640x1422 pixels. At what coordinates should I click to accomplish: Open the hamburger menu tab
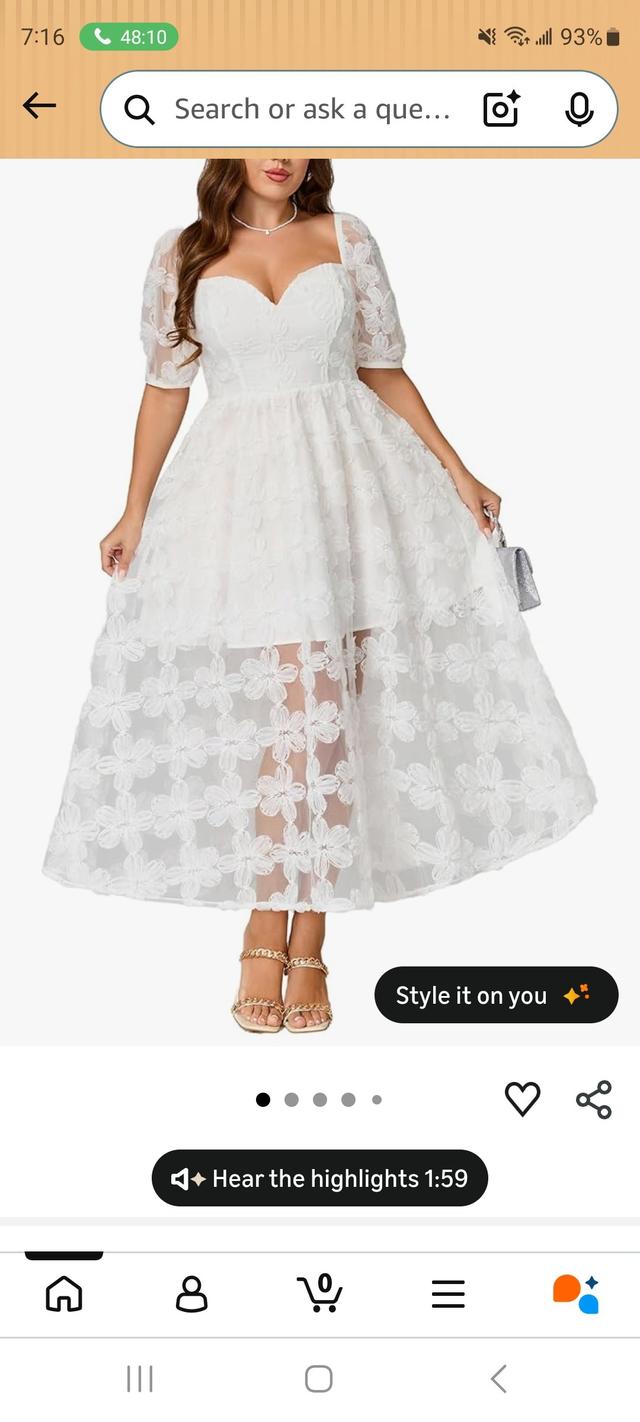(448, 1294)
